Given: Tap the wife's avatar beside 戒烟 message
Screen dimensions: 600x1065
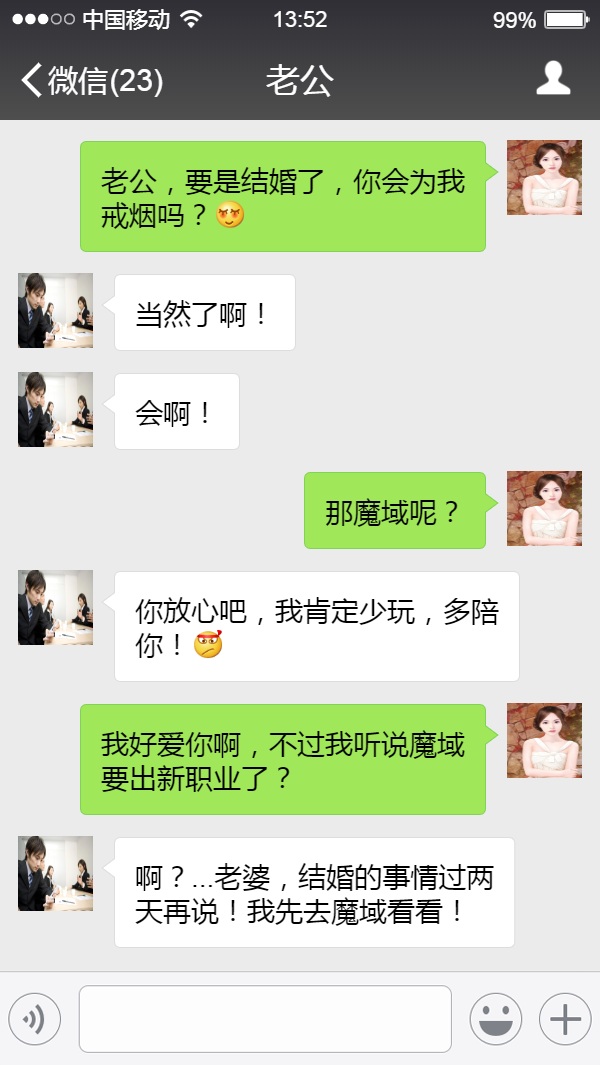Looking at the screenshot, I should (544, 178).
